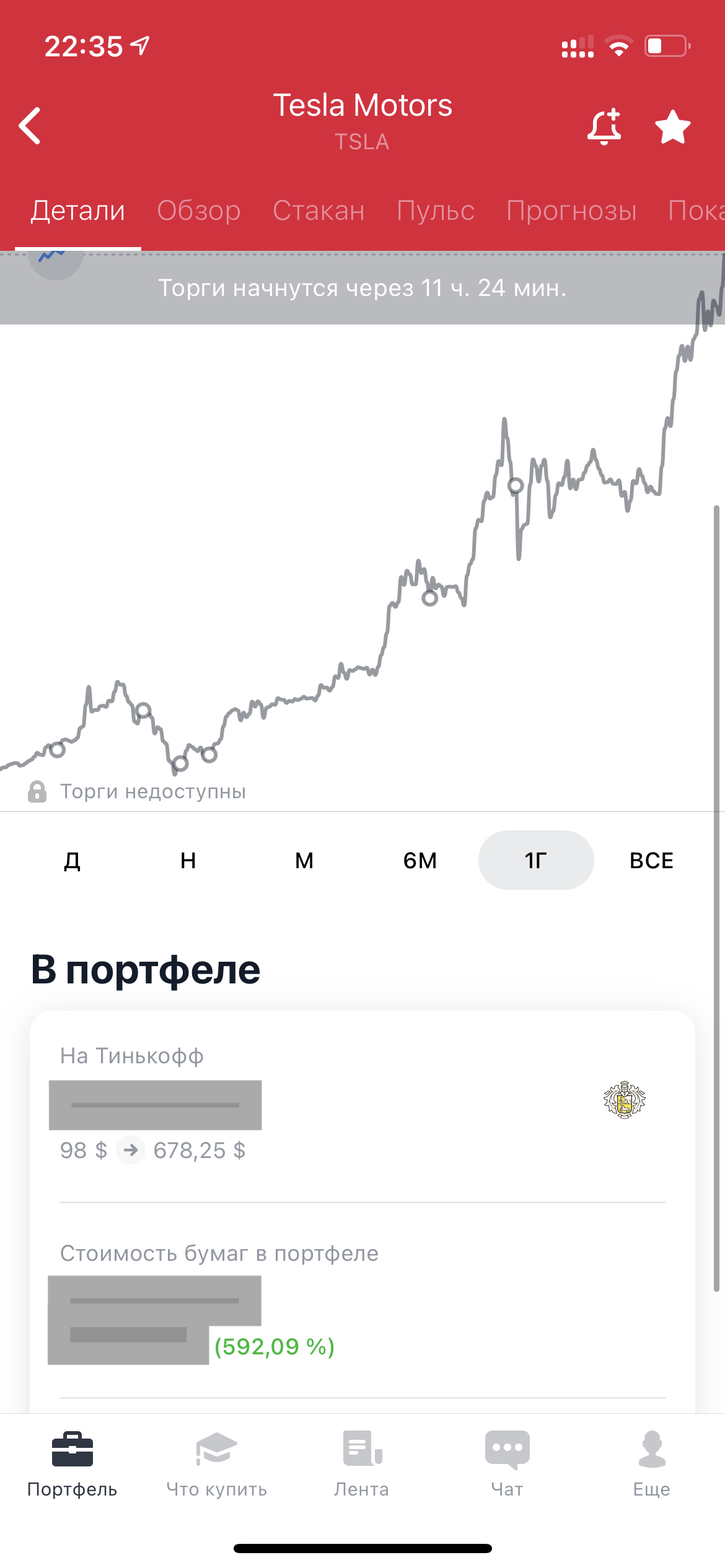725x1568 pixels.
Task: Switch to the Обзор tab
Action: [x=199, y=211]
